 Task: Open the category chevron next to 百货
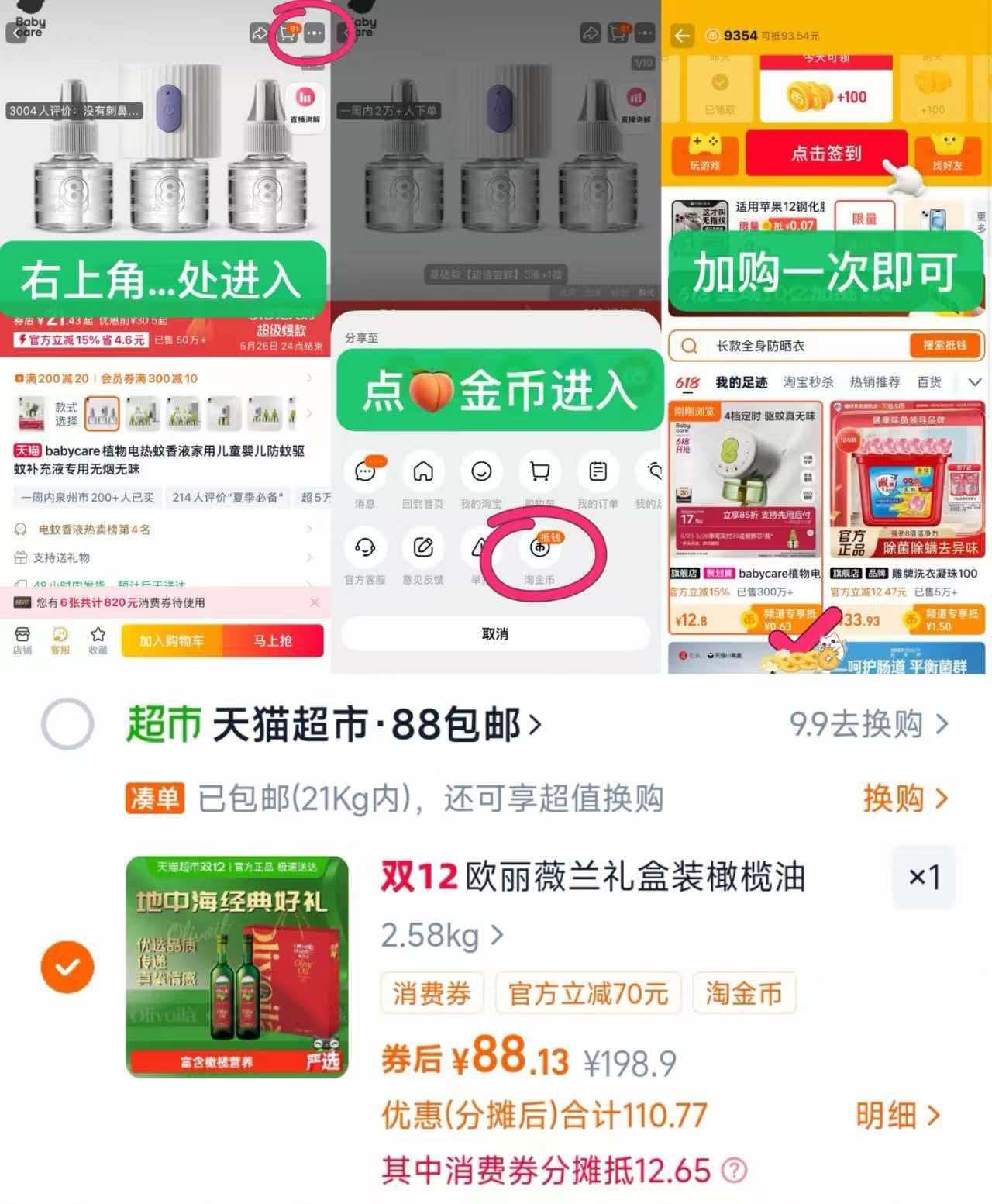coord(975,381)
